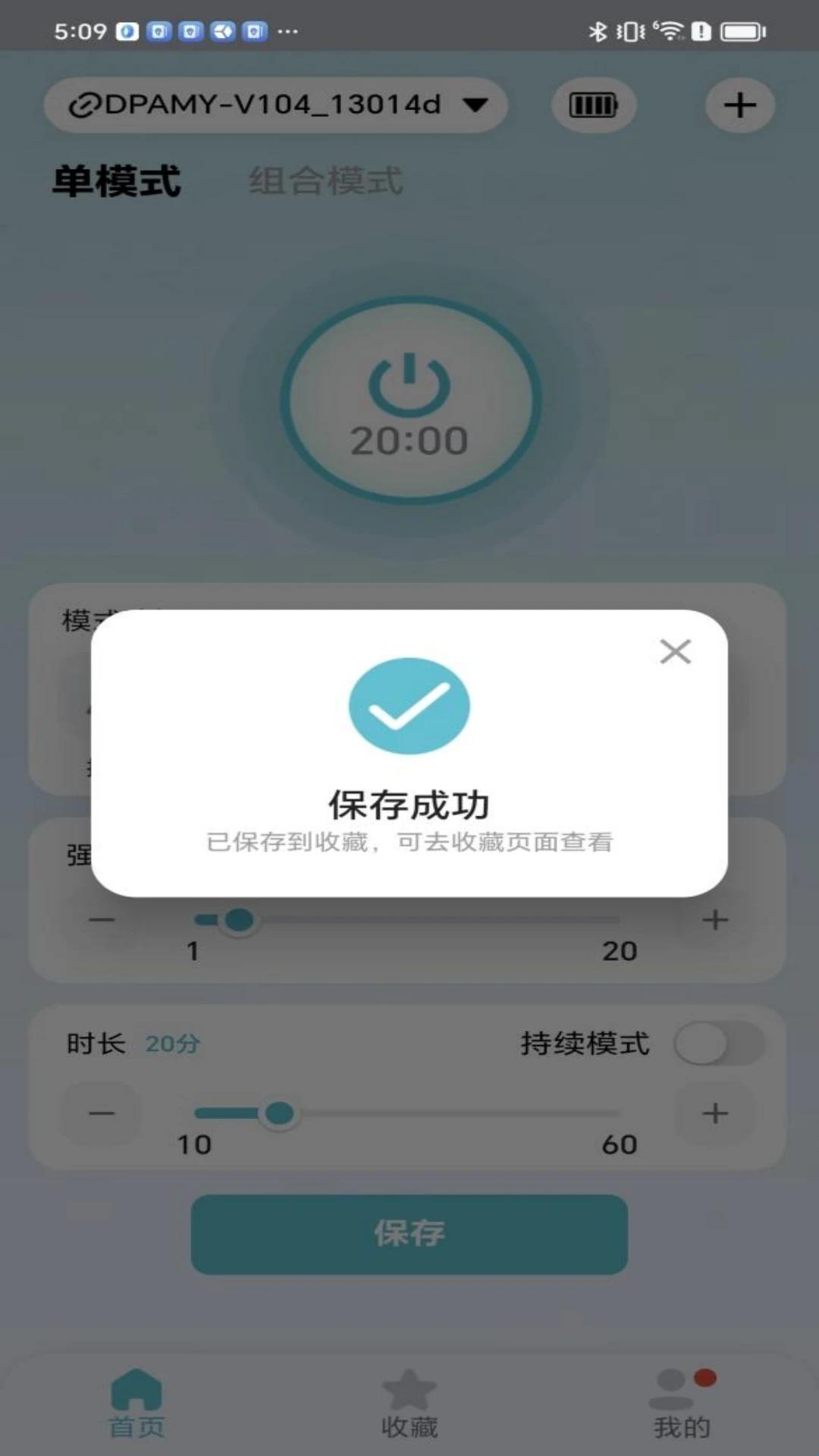Switch to the 组合模式 tab

326,181
